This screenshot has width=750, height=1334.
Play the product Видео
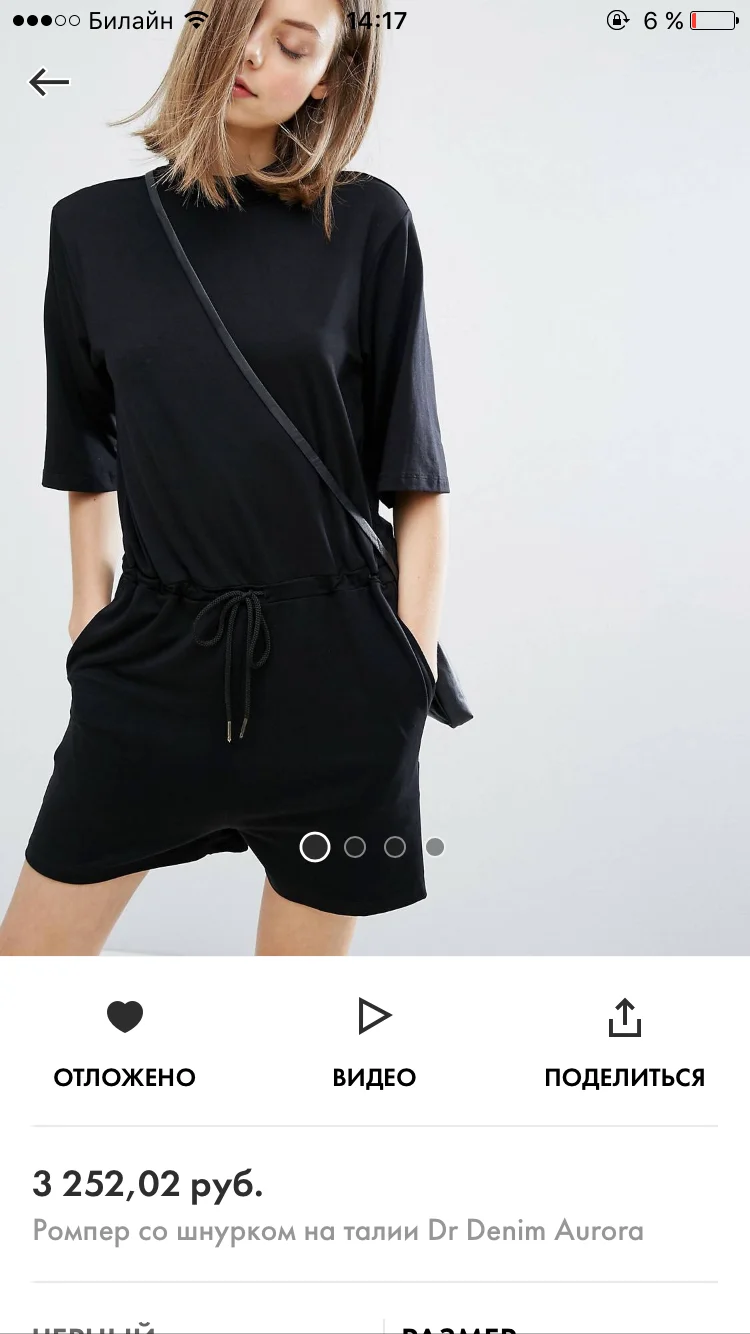(x=374, y=1043)
